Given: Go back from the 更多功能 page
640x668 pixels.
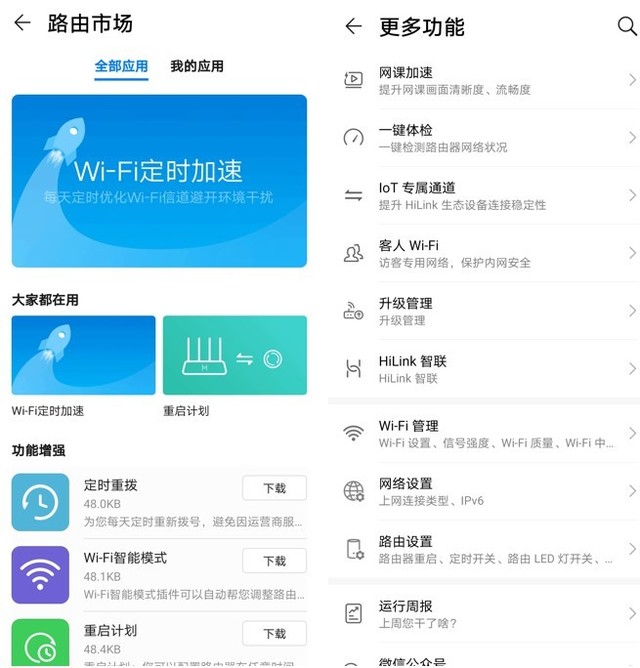Looking at the screenshot, I should 353,26.
